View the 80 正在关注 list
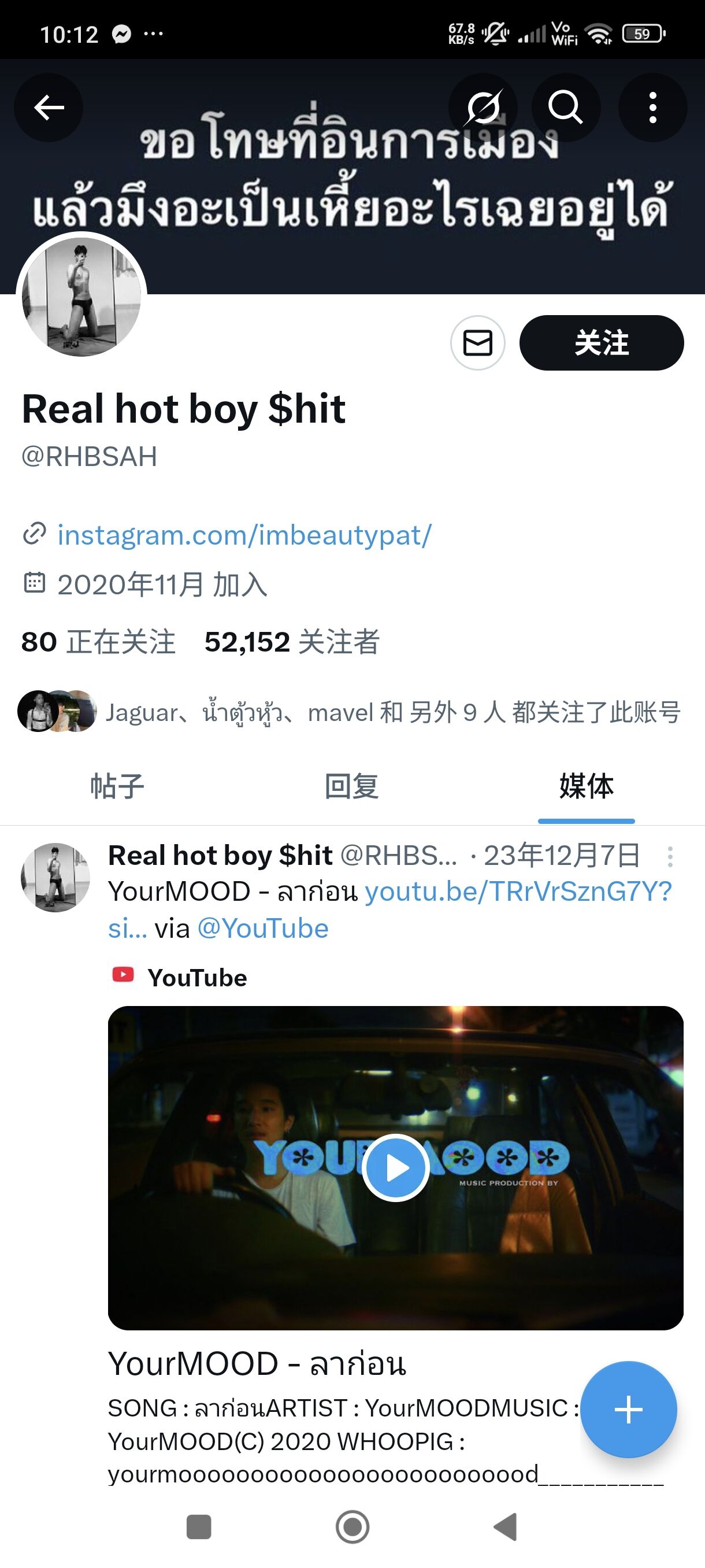This screenshot has width=705, height=1568. [99, 642]
